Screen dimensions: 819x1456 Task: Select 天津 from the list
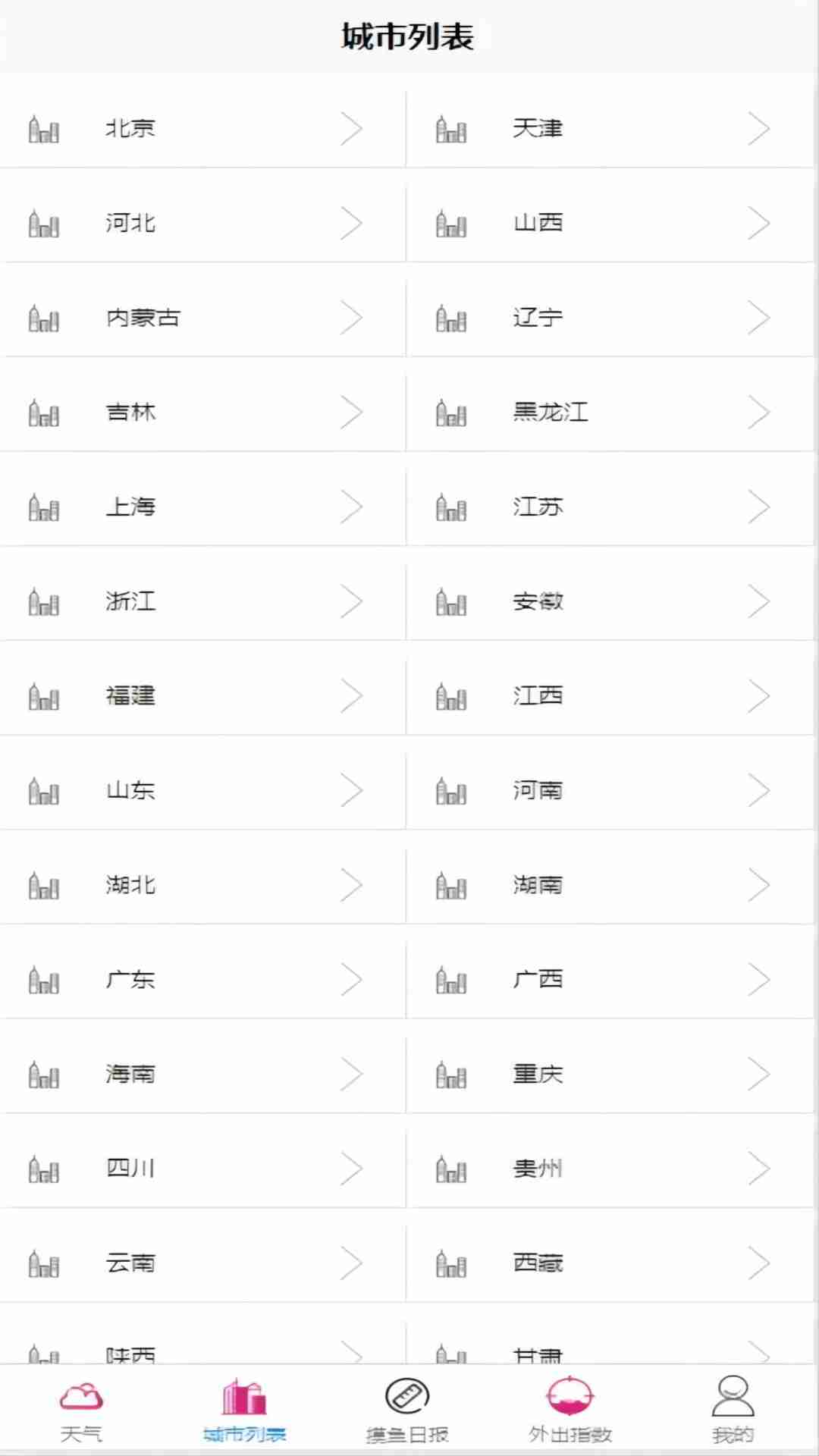pos(610,128)
